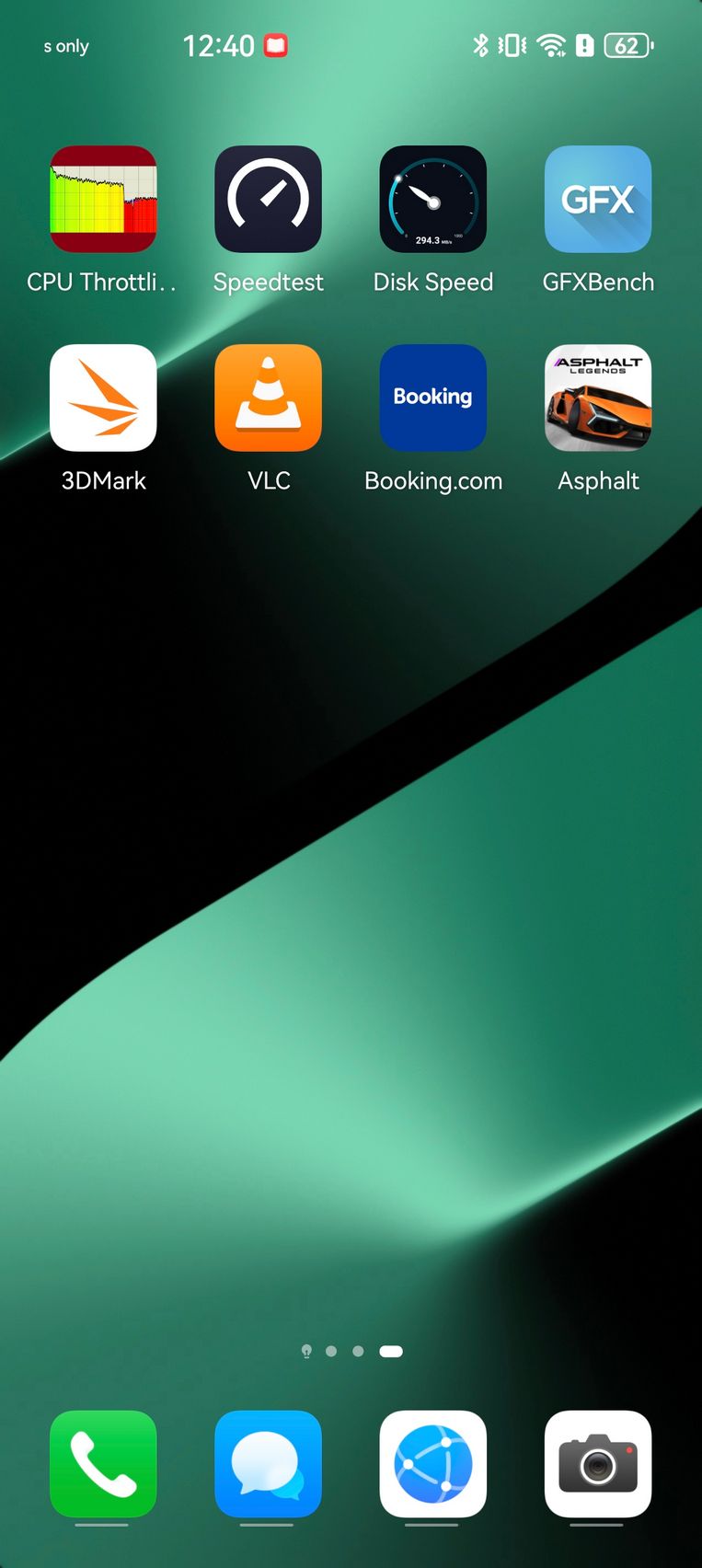Start the Asphalt Legends game
The width and height of the screenshot is (702, 1568).
(598, 398)
